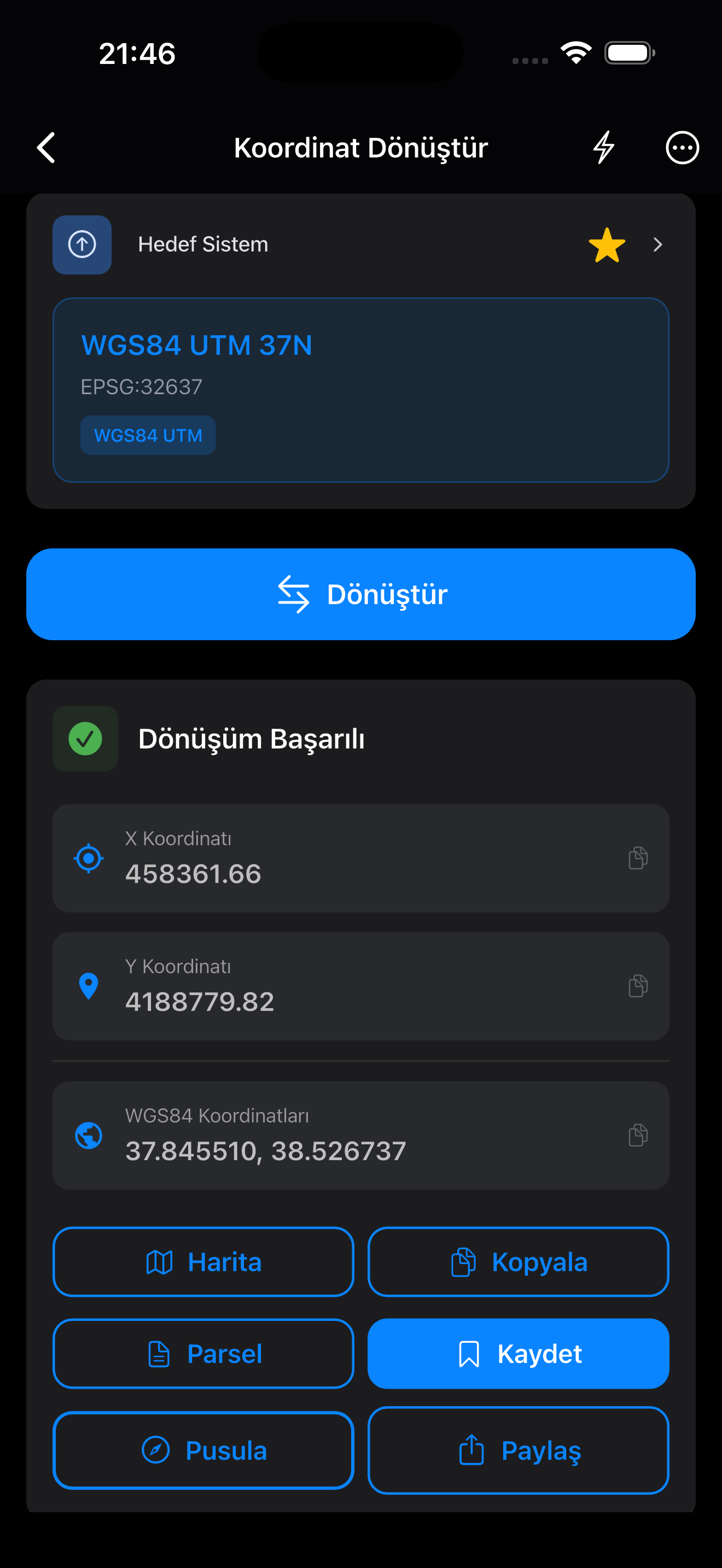Expand the Hedef Sistem selector chevron
This screenshot has width=722, height=1568.
(658, 244)
